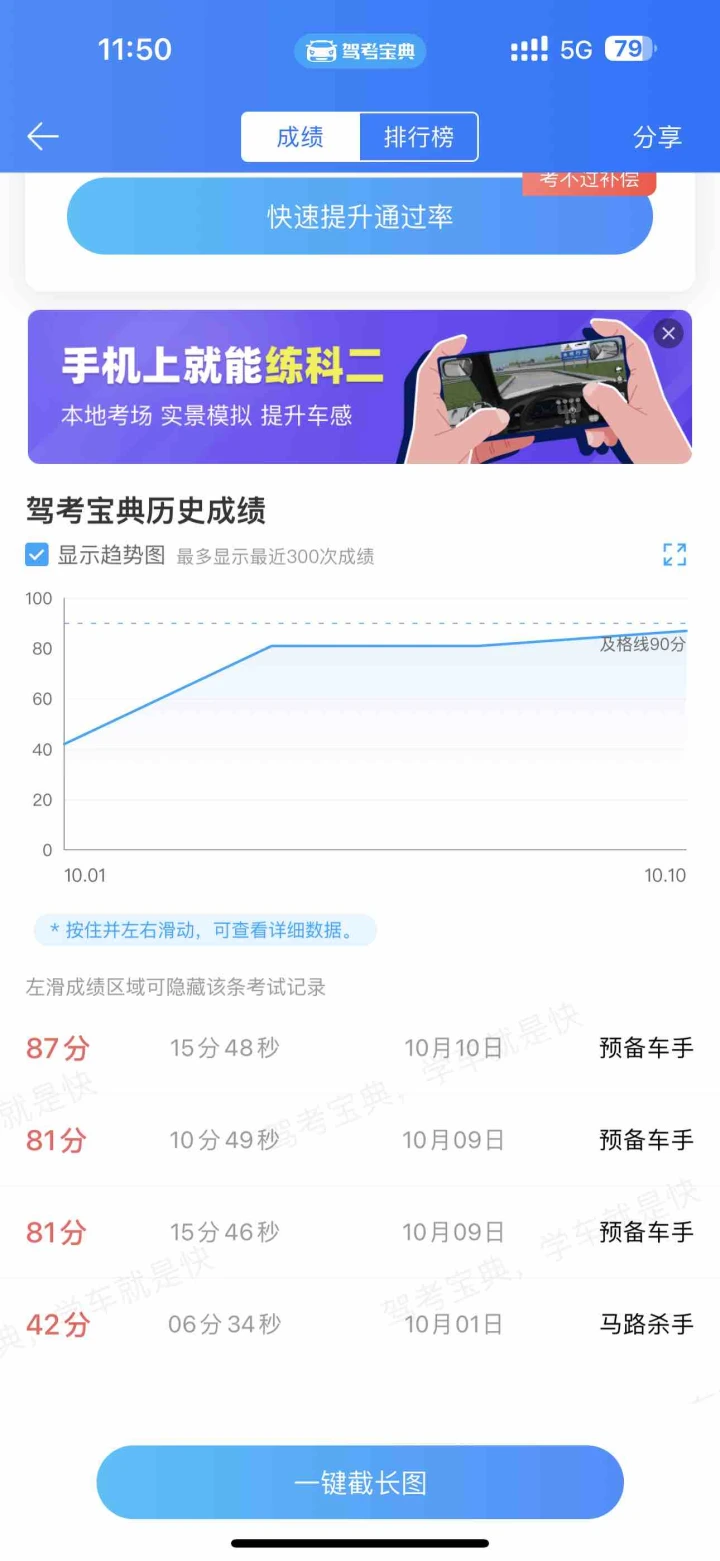Expand the trend chart to fullscreen
Image resolution: width=720 pixels, height=1561 pixels.
pos(675,555)
